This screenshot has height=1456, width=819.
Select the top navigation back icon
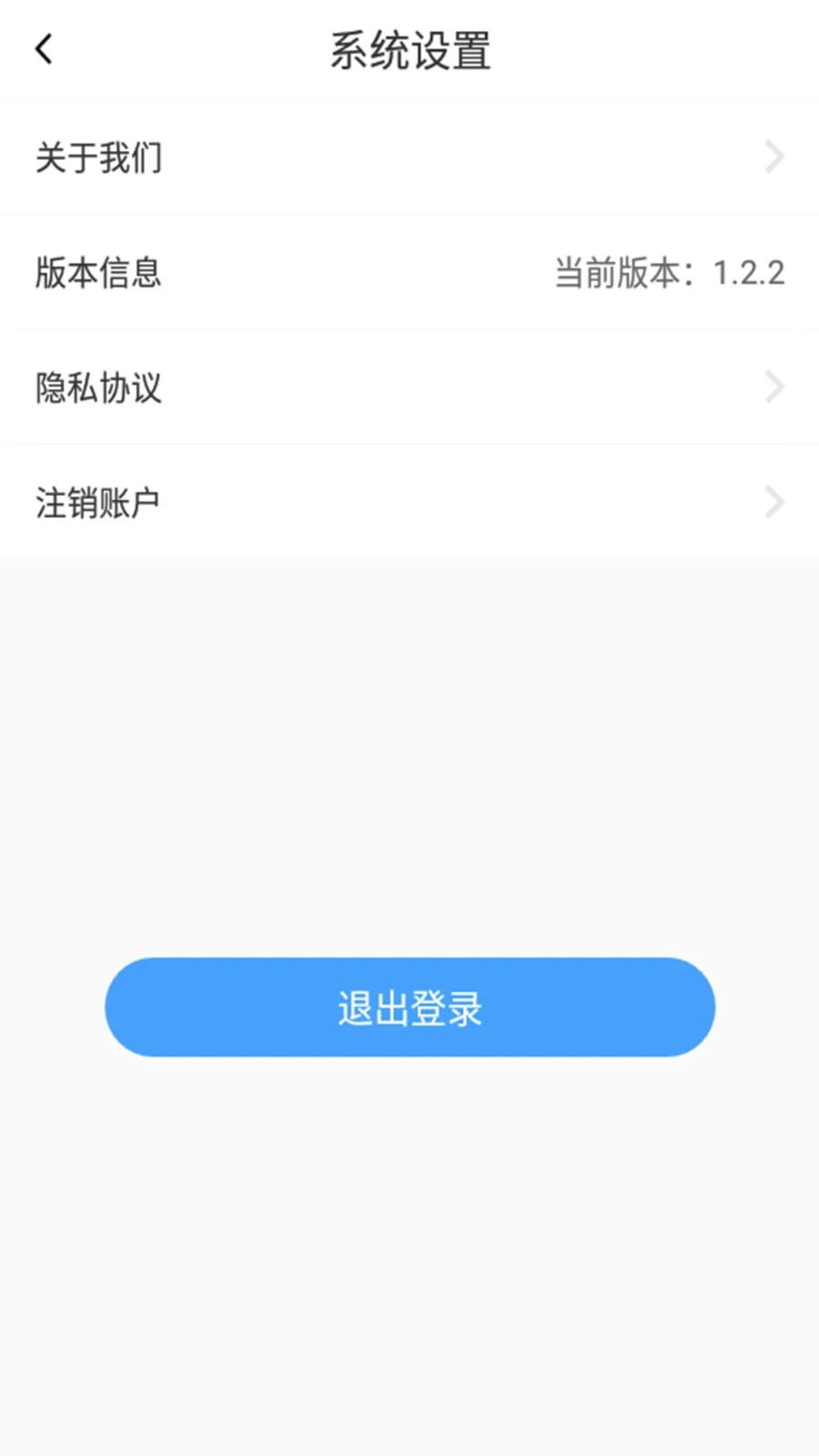tap(43, 50)
